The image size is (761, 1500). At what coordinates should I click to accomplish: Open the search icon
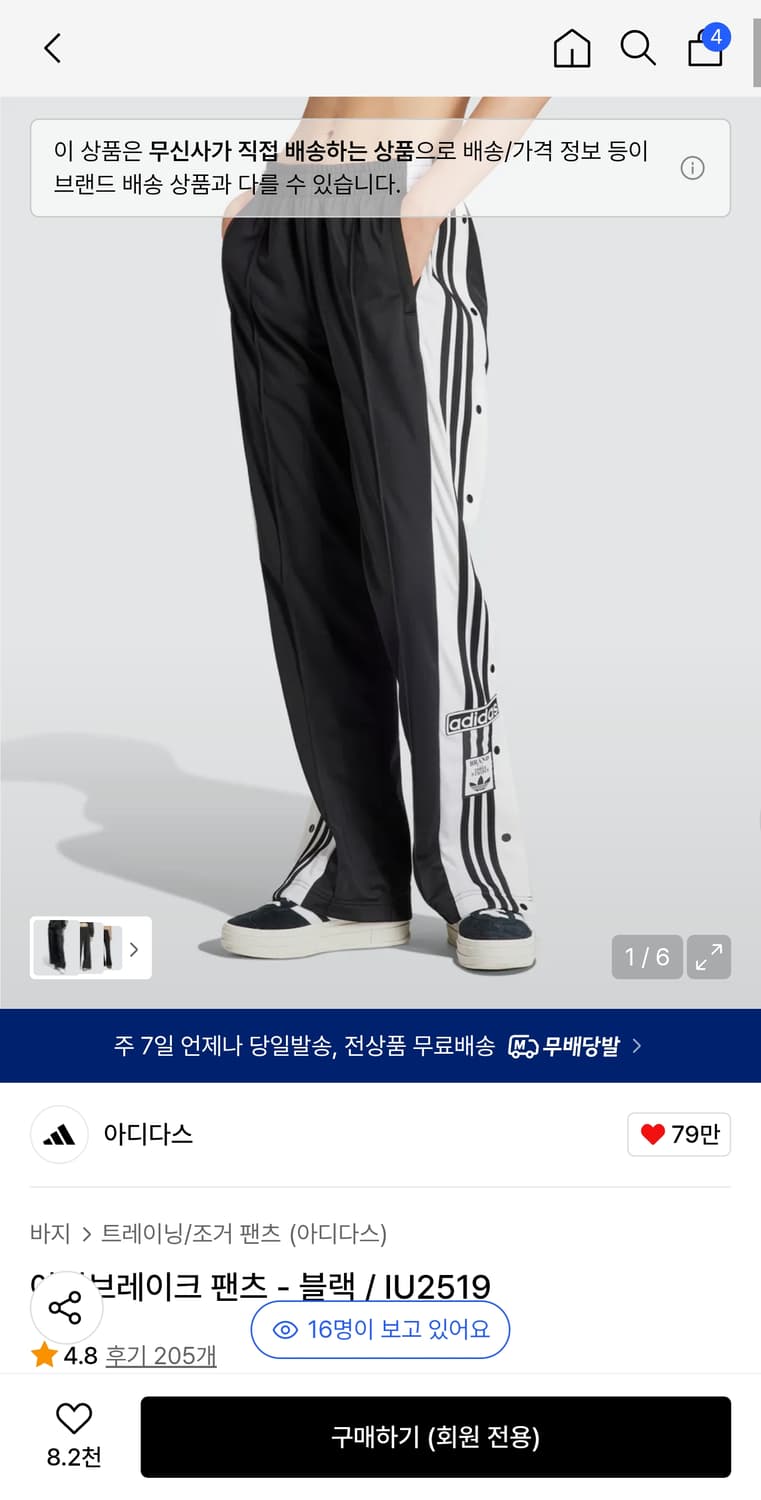click(x=638, y=47)
